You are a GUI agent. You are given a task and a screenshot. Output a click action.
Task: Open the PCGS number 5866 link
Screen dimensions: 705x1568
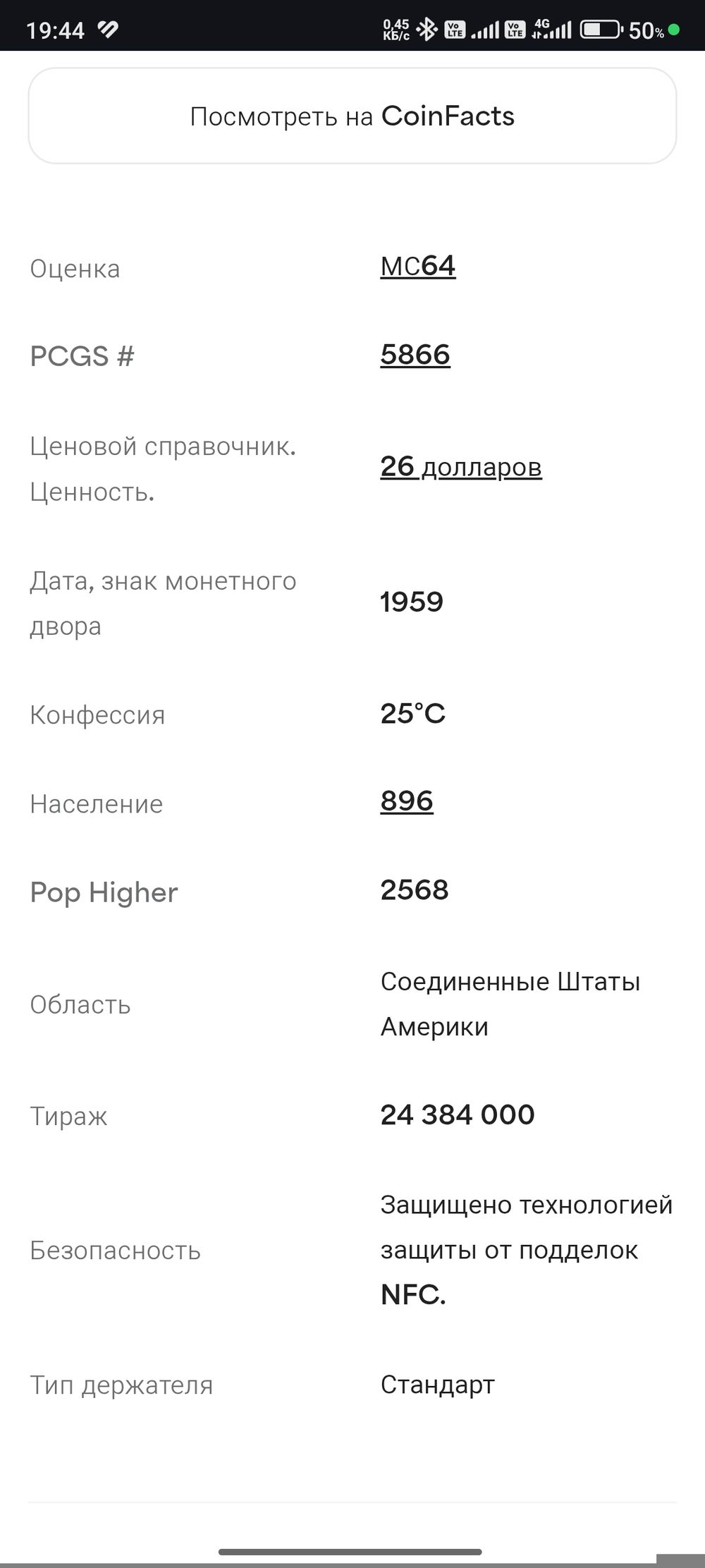pyautogui.click(x=415, y=355)
